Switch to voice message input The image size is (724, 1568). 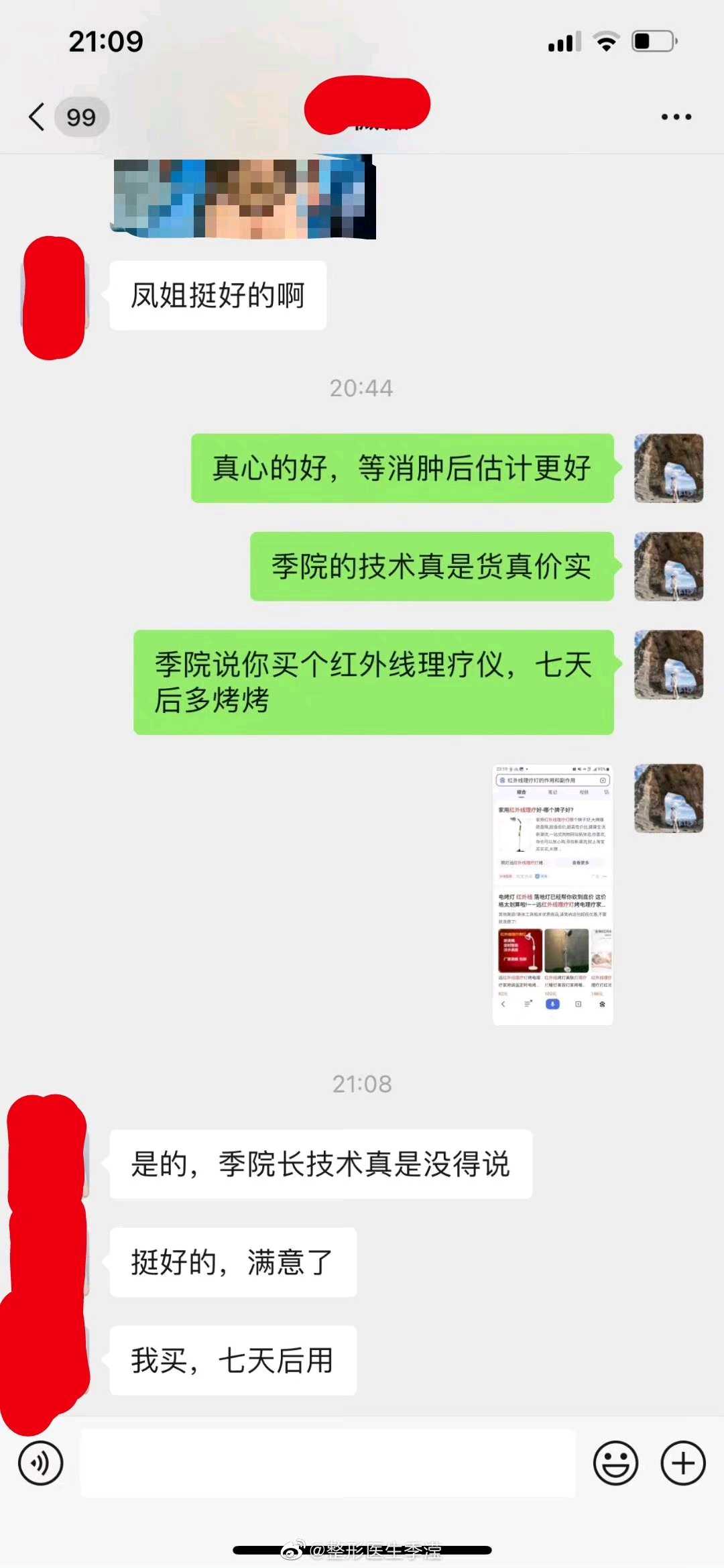click(41, 1463)
